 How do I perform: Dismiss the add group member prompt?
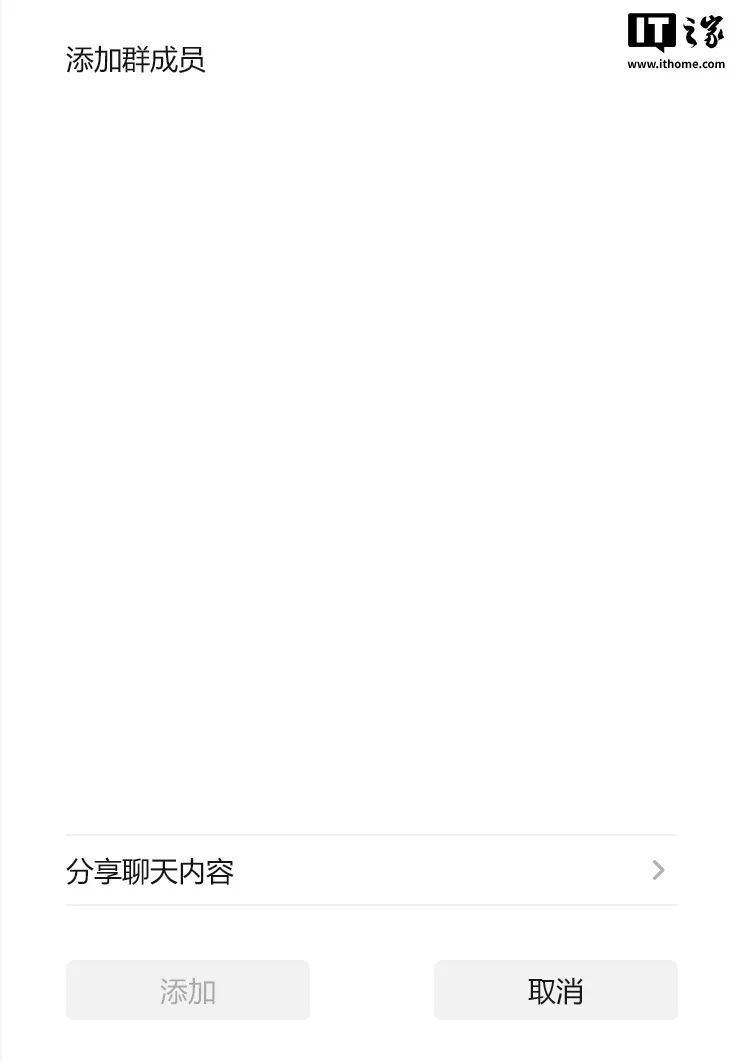(x=555, y=990)
